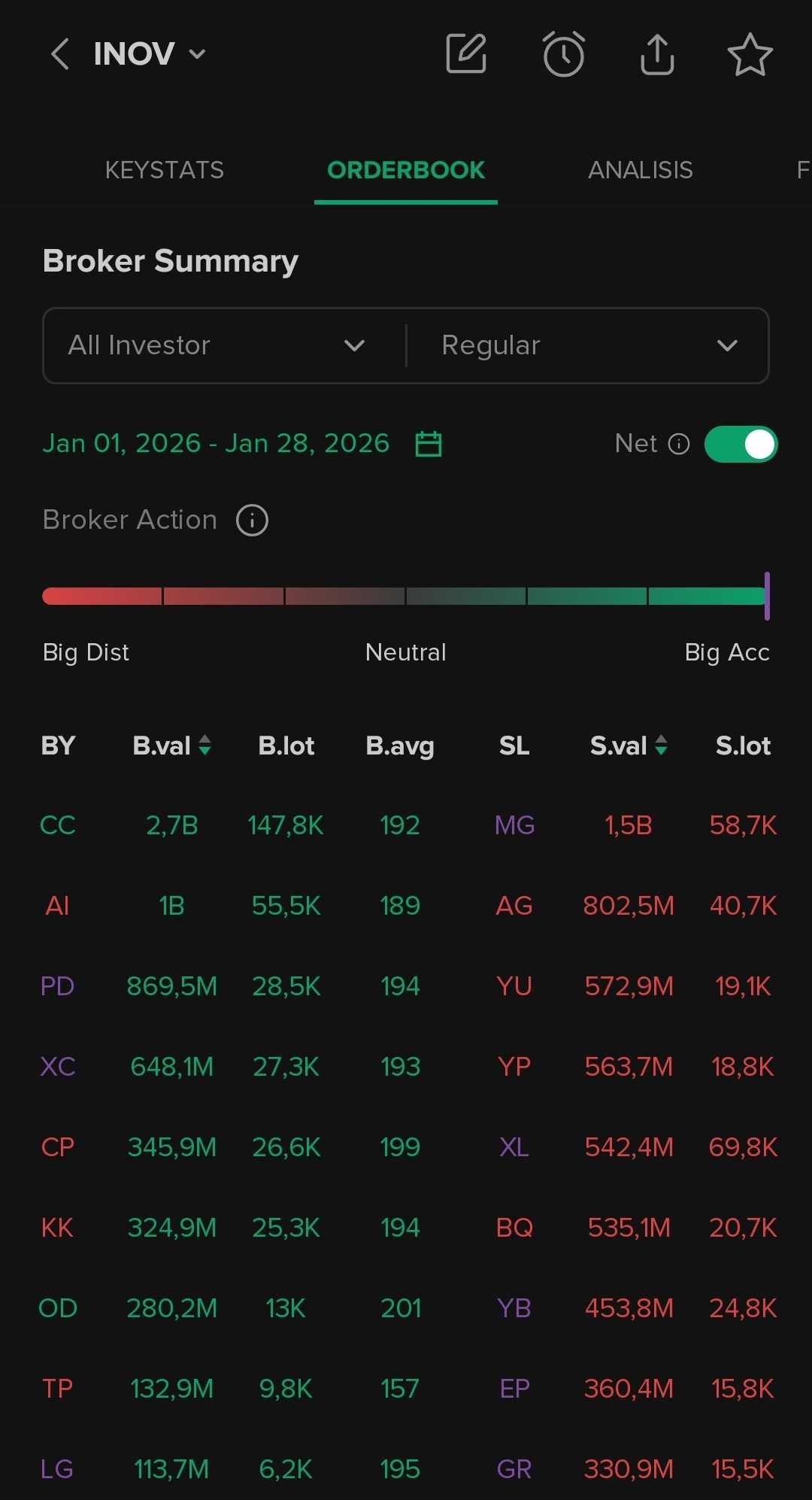Add INOV to watchlist with the star icon
Screen dimensions: 812x1500
pyautogui.click(x=750, y=55)
